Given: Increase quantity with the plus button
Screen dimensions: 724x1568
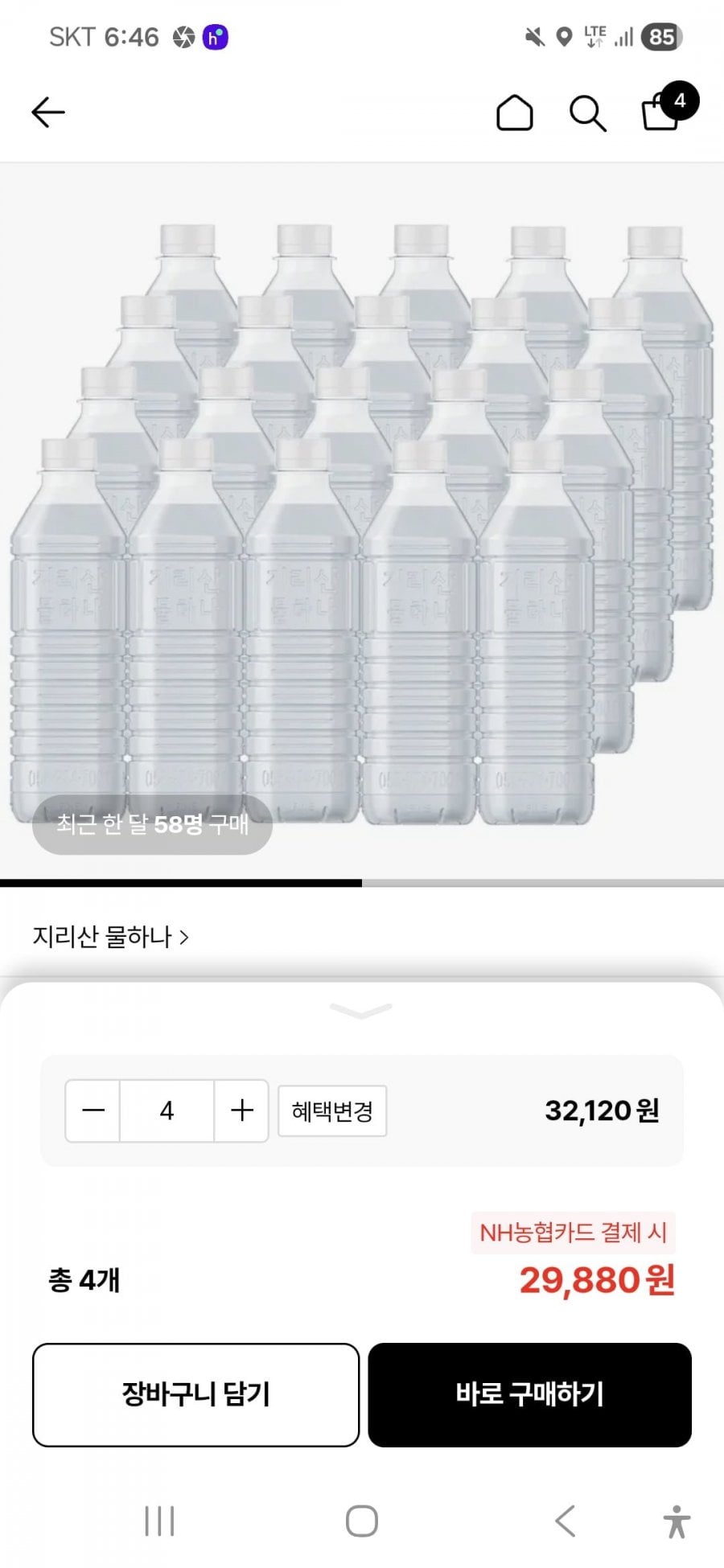Looking at the screenshot, I should [x=241, y=1110].
